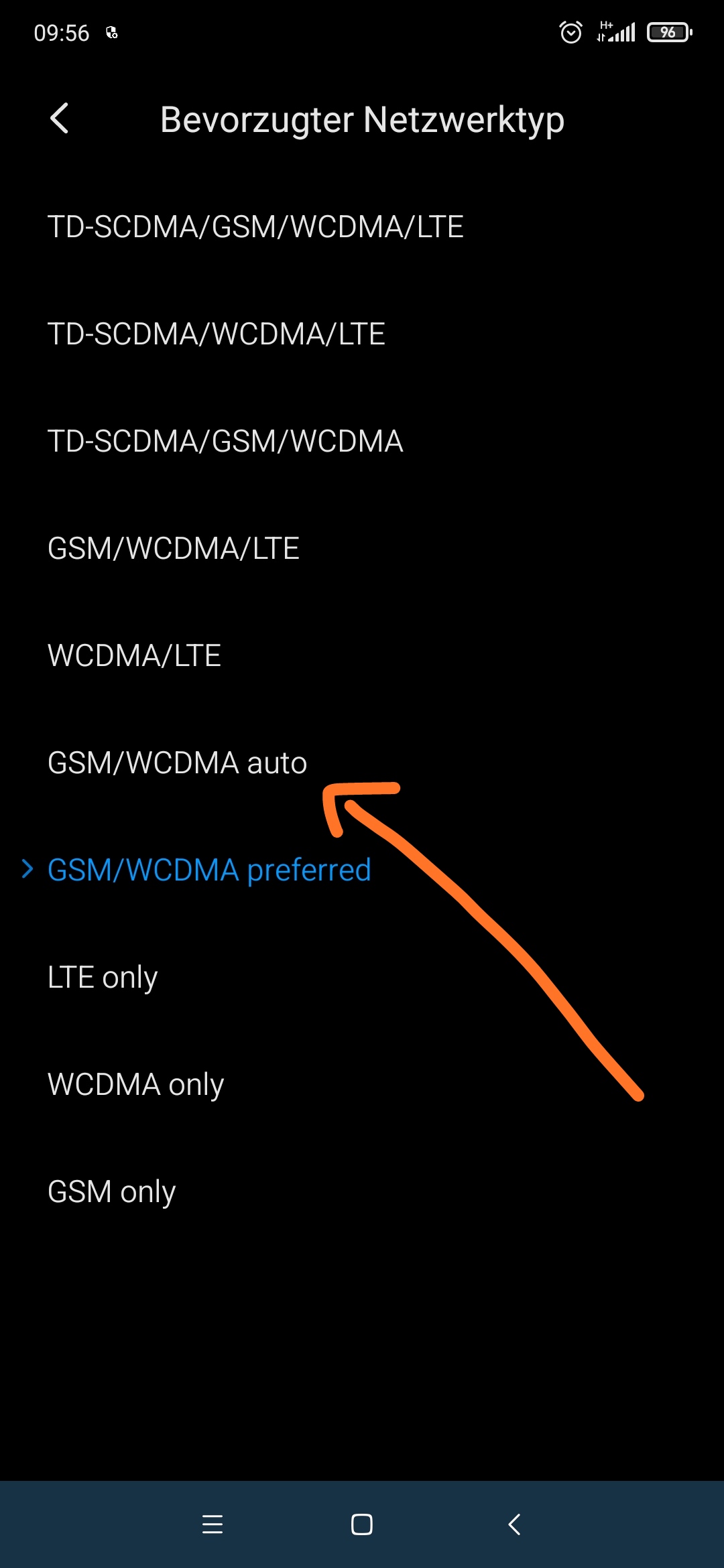This screenshot has height=1568, width=724.
Task: Tap the system home button
Action: (362, 1524)
